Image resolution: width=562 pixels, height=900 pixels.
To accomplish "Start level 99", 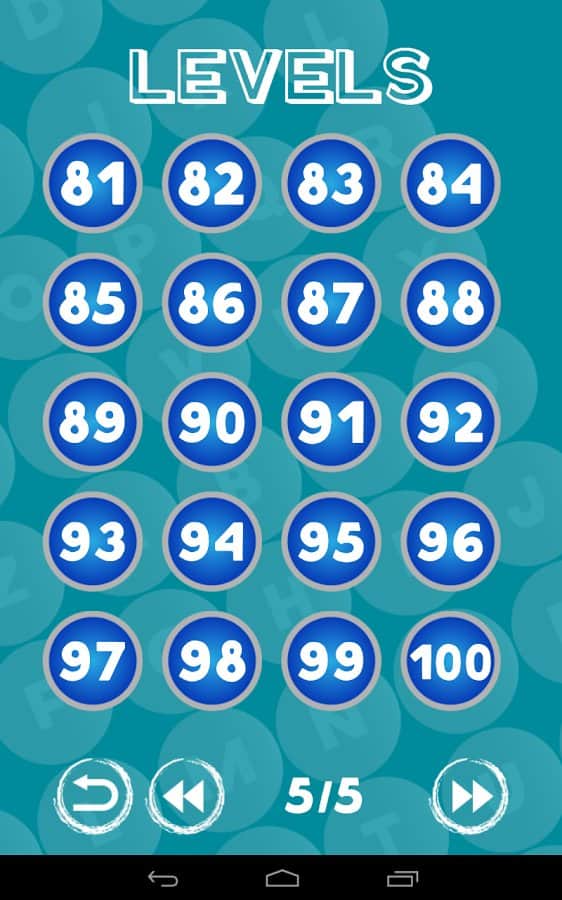I will click(x=331, y=661).
